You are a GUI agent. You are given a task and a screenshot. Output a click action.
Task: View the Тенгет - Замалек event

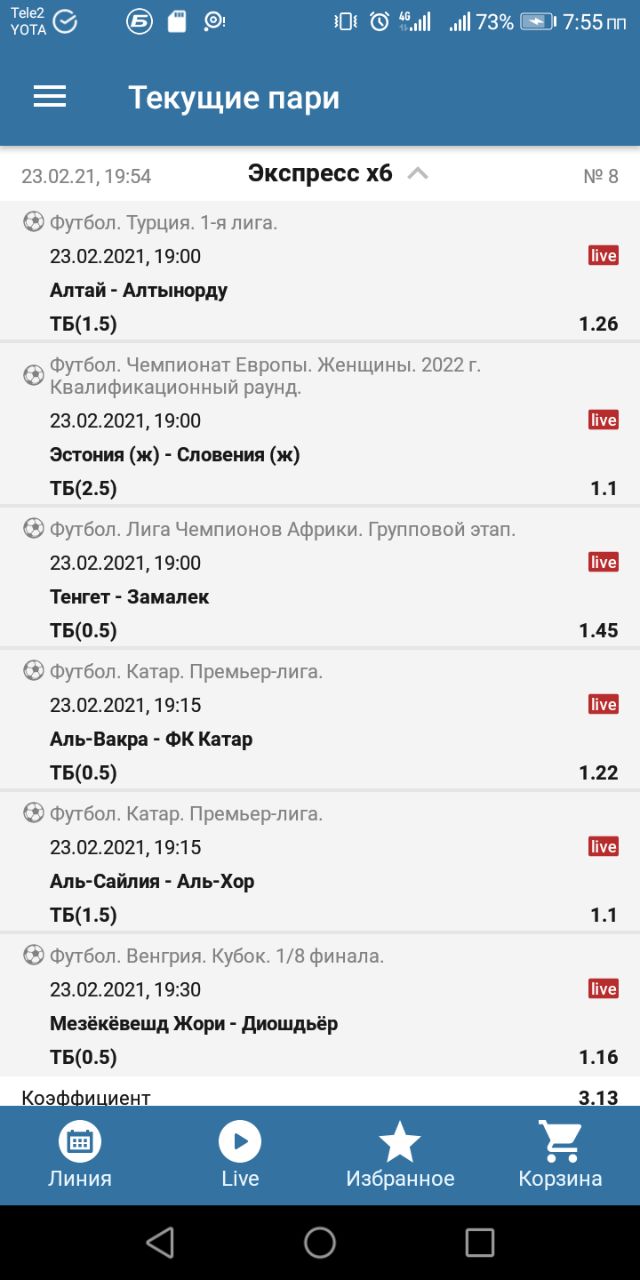tap(130, 597)
